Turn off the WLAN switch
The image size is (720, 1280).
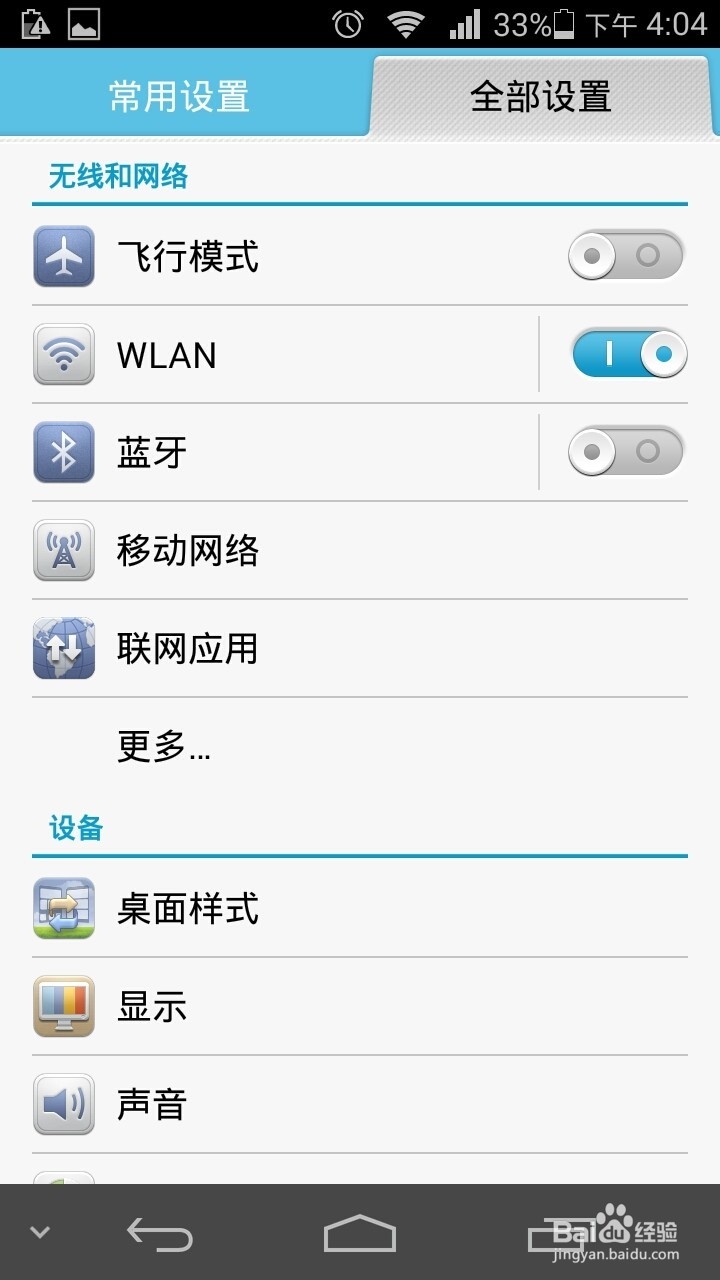pyautogui.click(x=627, y=354)
